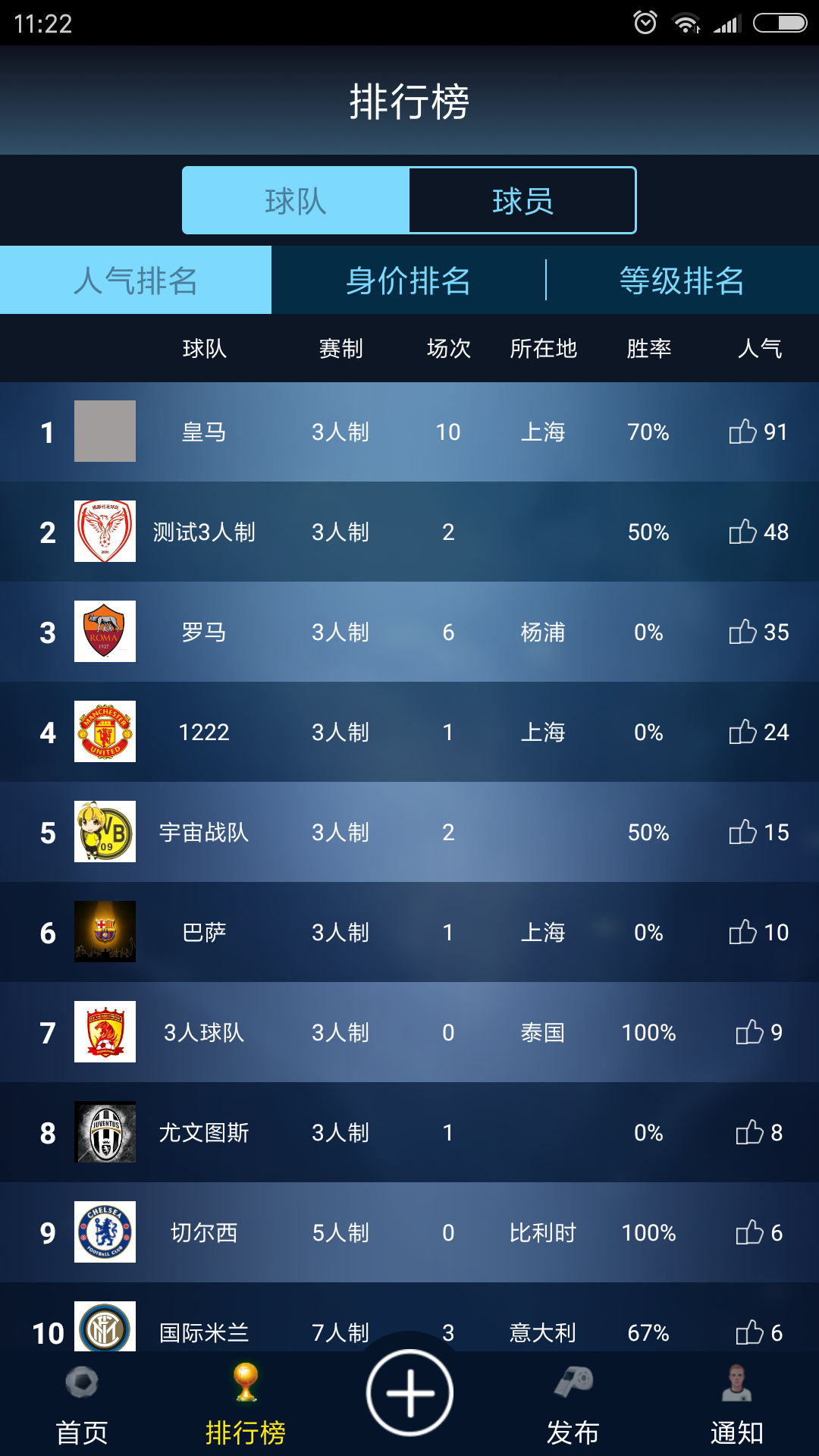Switch to 等级排名 tab
The height and width of the screenshot is (1456, 819).
(682, 281)
